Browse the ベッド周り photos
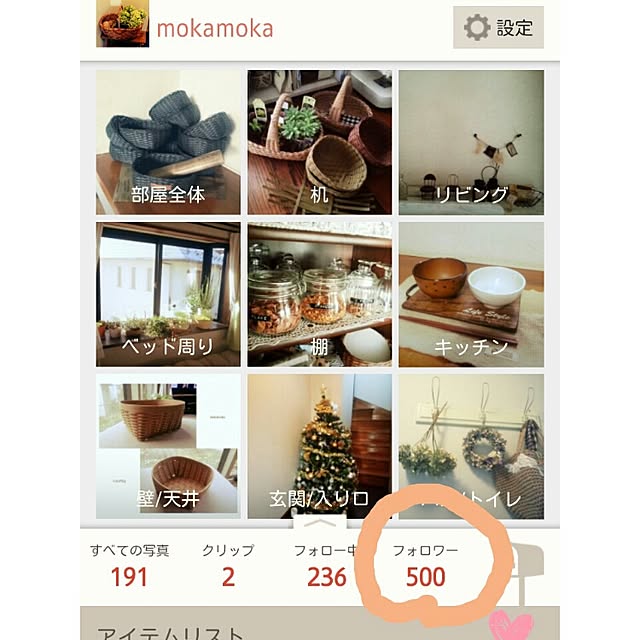The height and width of the screenshot is (640, 640). 168,294
